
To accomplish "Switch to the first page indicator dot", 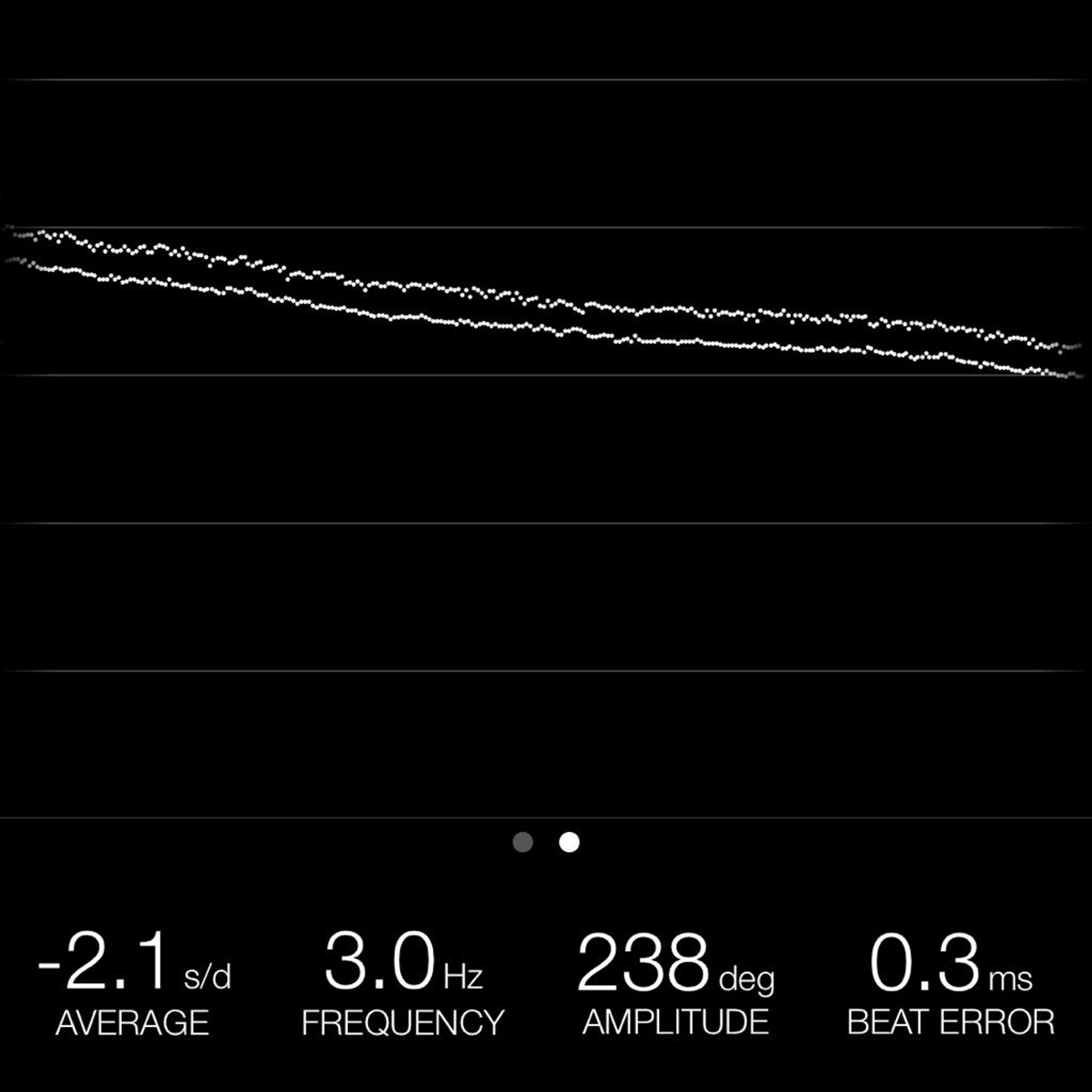I will point(523,842).
